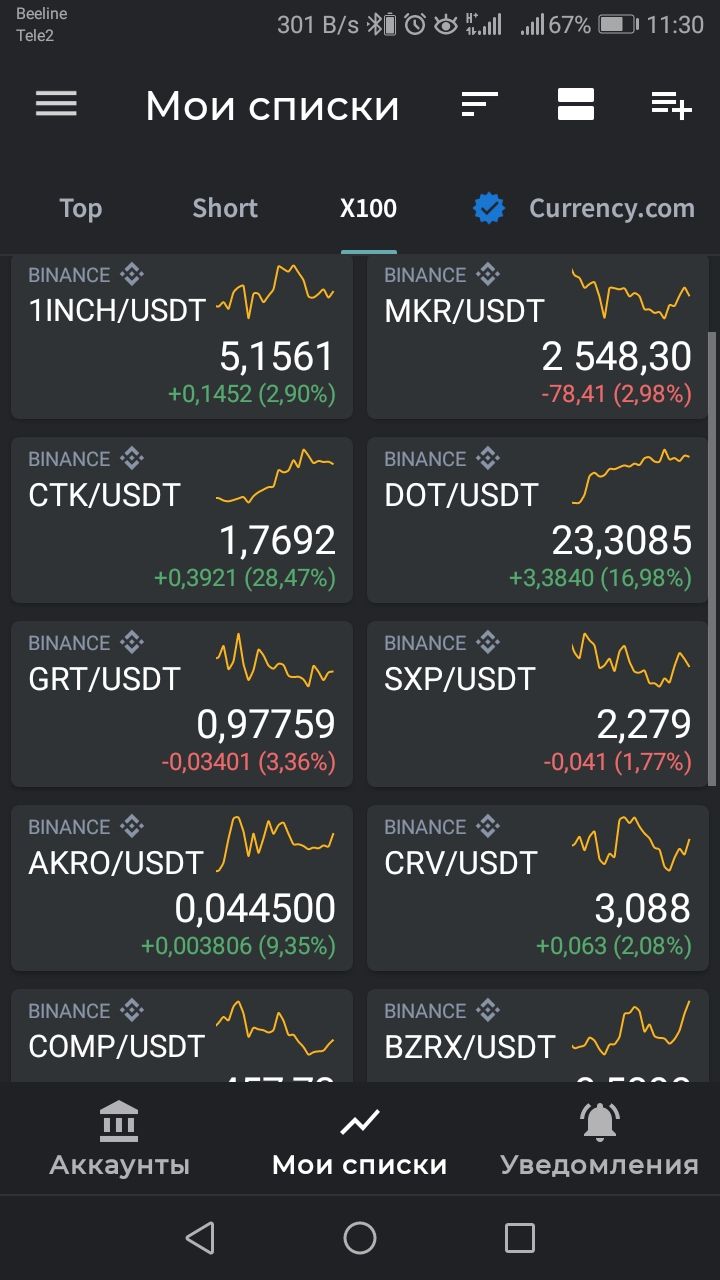Screen dimensions: 720x1280
Task: Open the 1INCH/USDT card
Action: pos(182,336)
